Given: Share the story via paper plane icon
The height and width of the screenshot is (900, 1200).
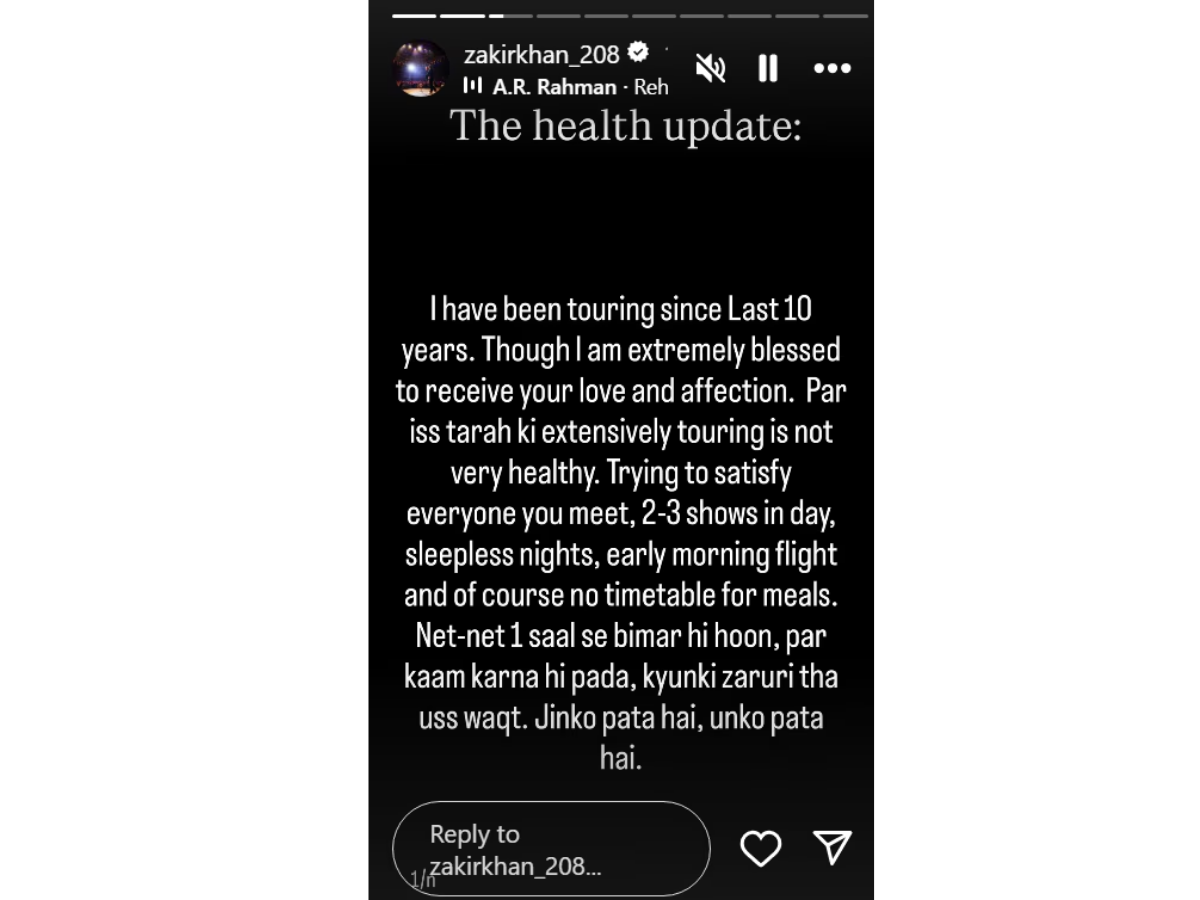Looking at the screenshot, I should 832,847.
